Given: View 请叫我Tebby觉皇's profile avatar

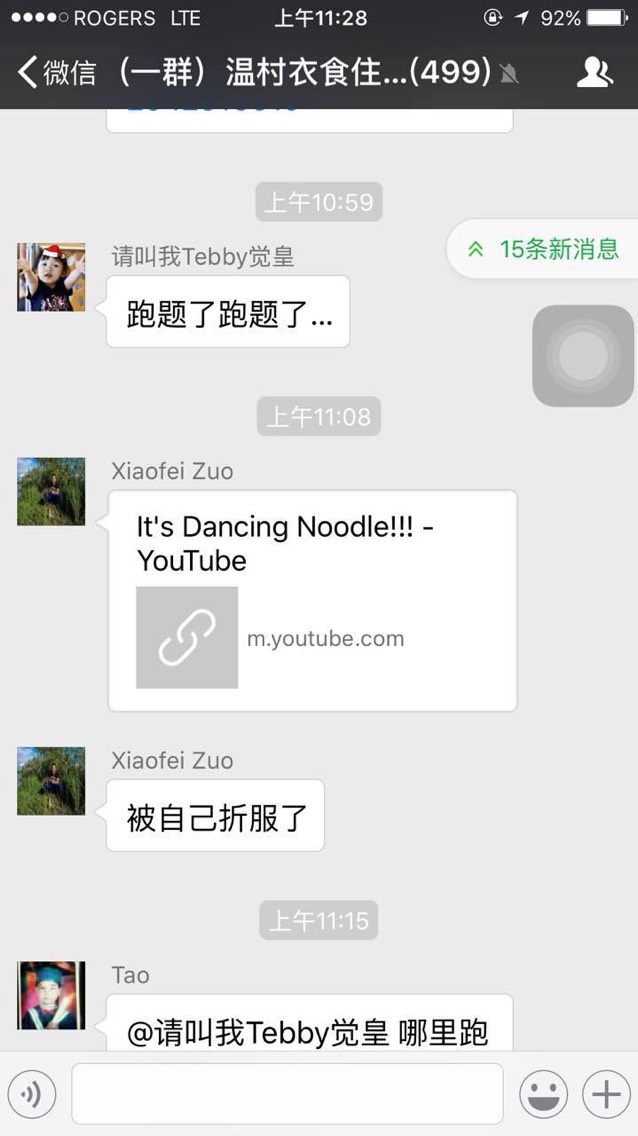Looking at the screenshot, I should 51,277.
